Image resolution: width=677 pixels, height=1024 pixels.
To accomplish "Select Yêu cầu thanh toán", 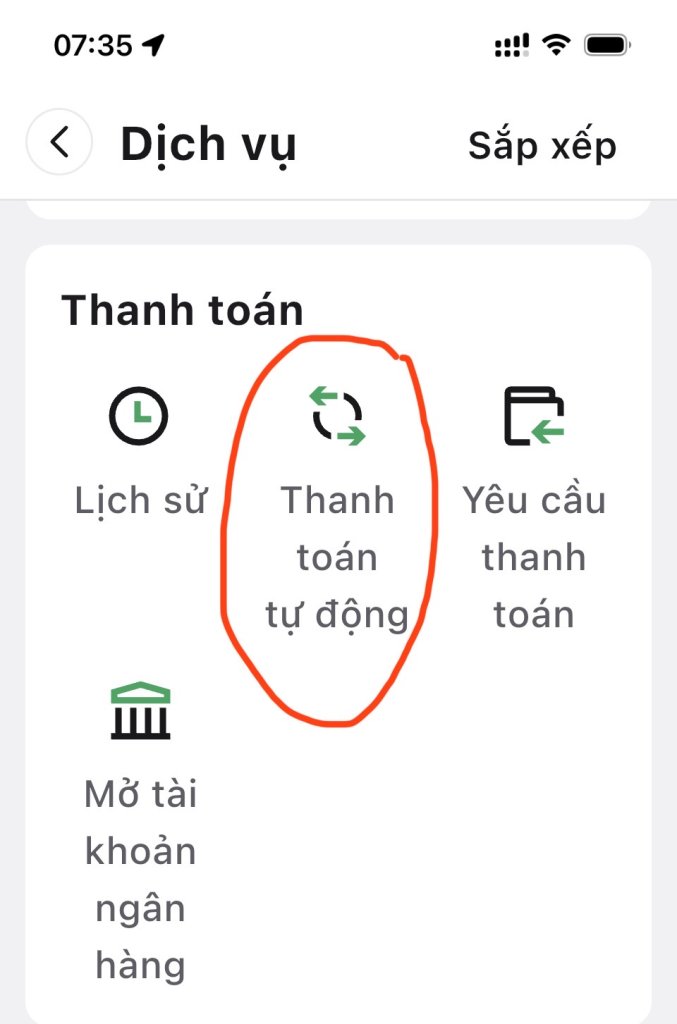I will [x=534, y=500].
